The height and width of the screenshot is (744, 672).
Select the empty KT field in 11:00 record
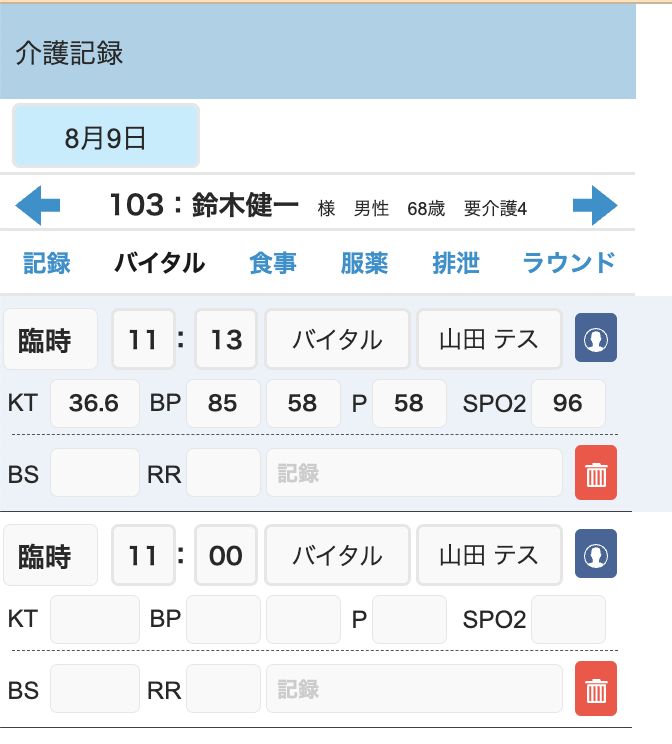95,619
